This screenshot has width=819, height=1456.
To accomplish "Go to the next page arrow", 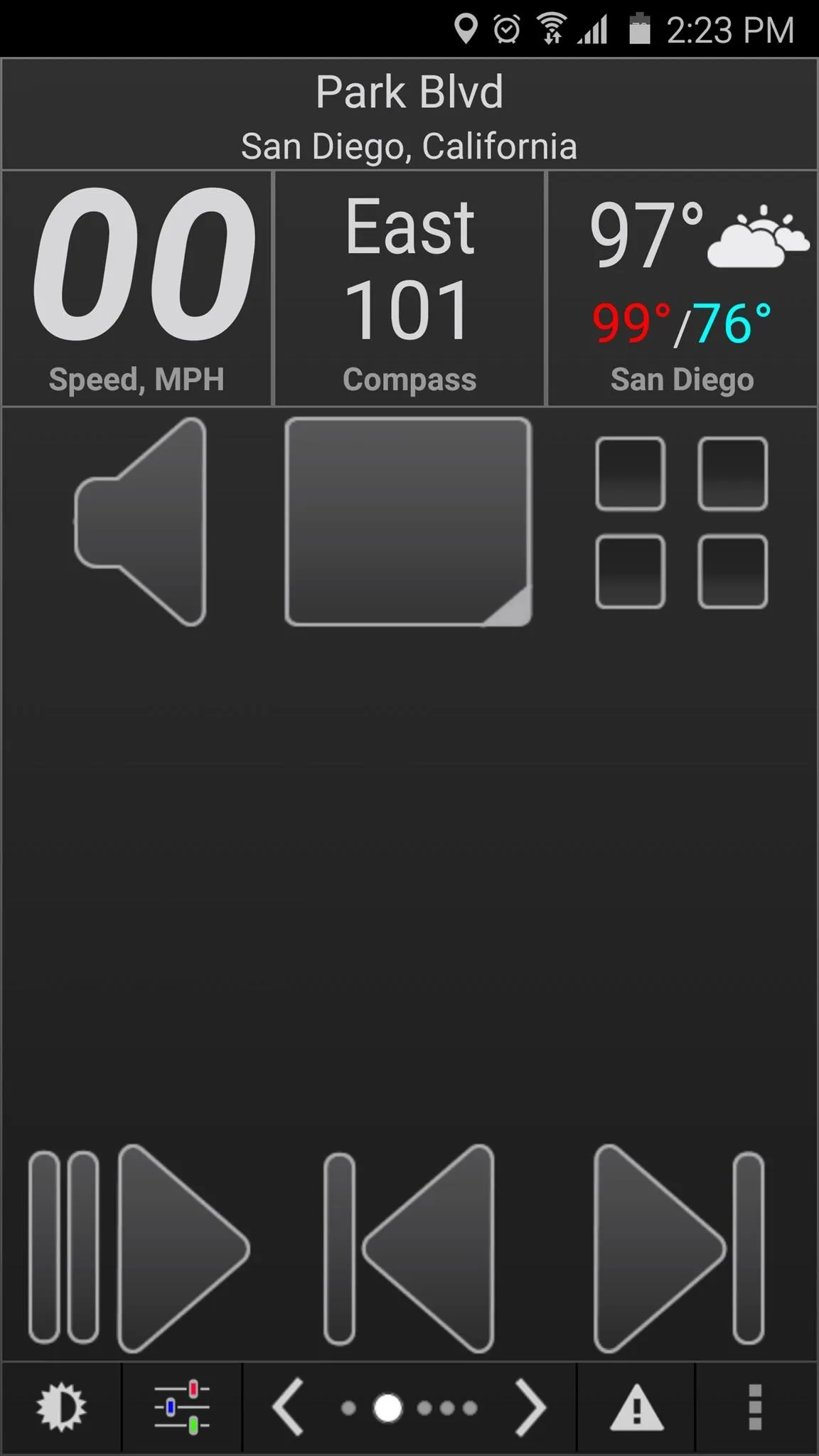I will pos(530,1406).
